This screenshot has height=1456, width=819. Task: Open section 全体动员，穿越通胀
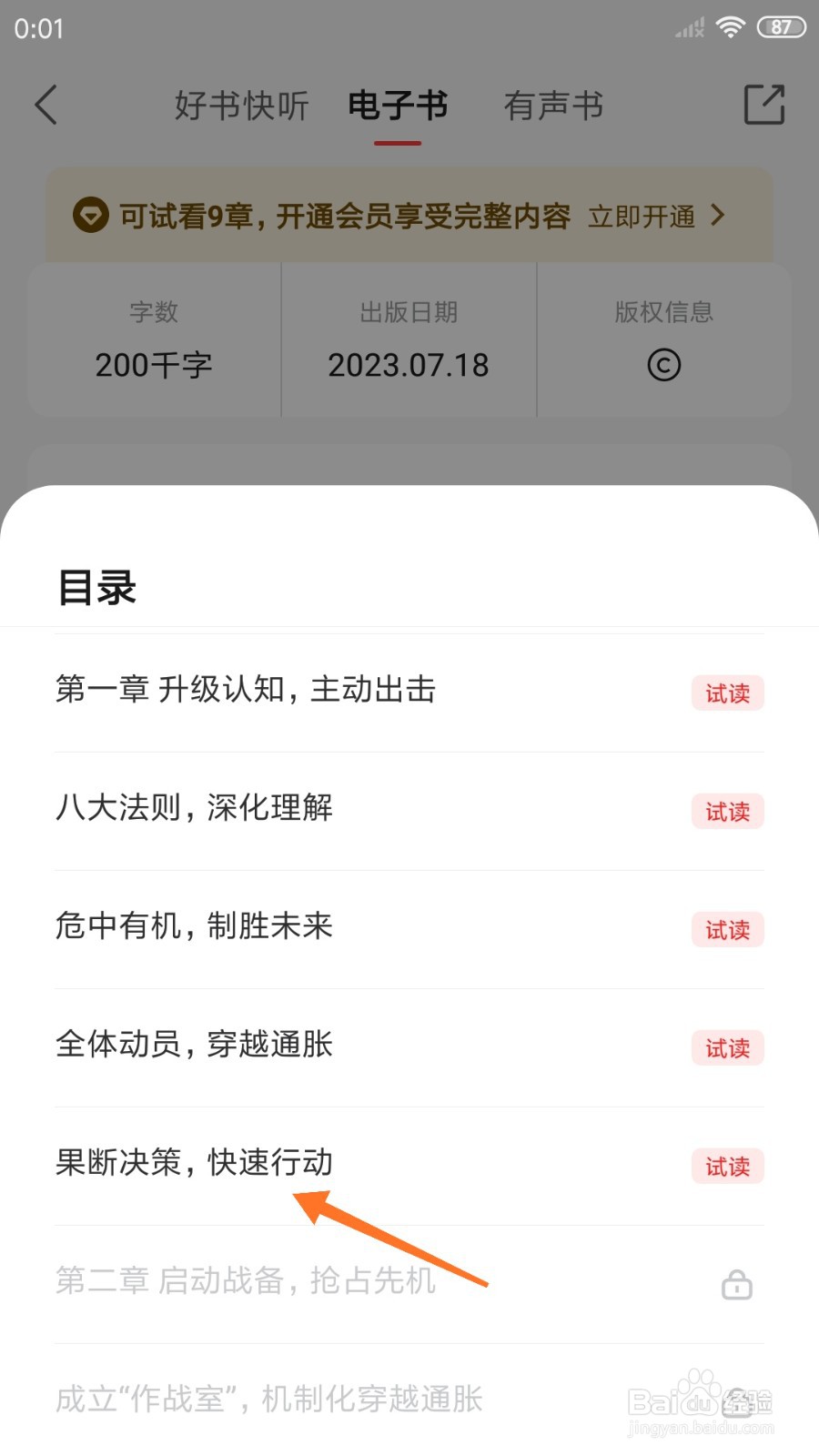(x=194, y=1045)
